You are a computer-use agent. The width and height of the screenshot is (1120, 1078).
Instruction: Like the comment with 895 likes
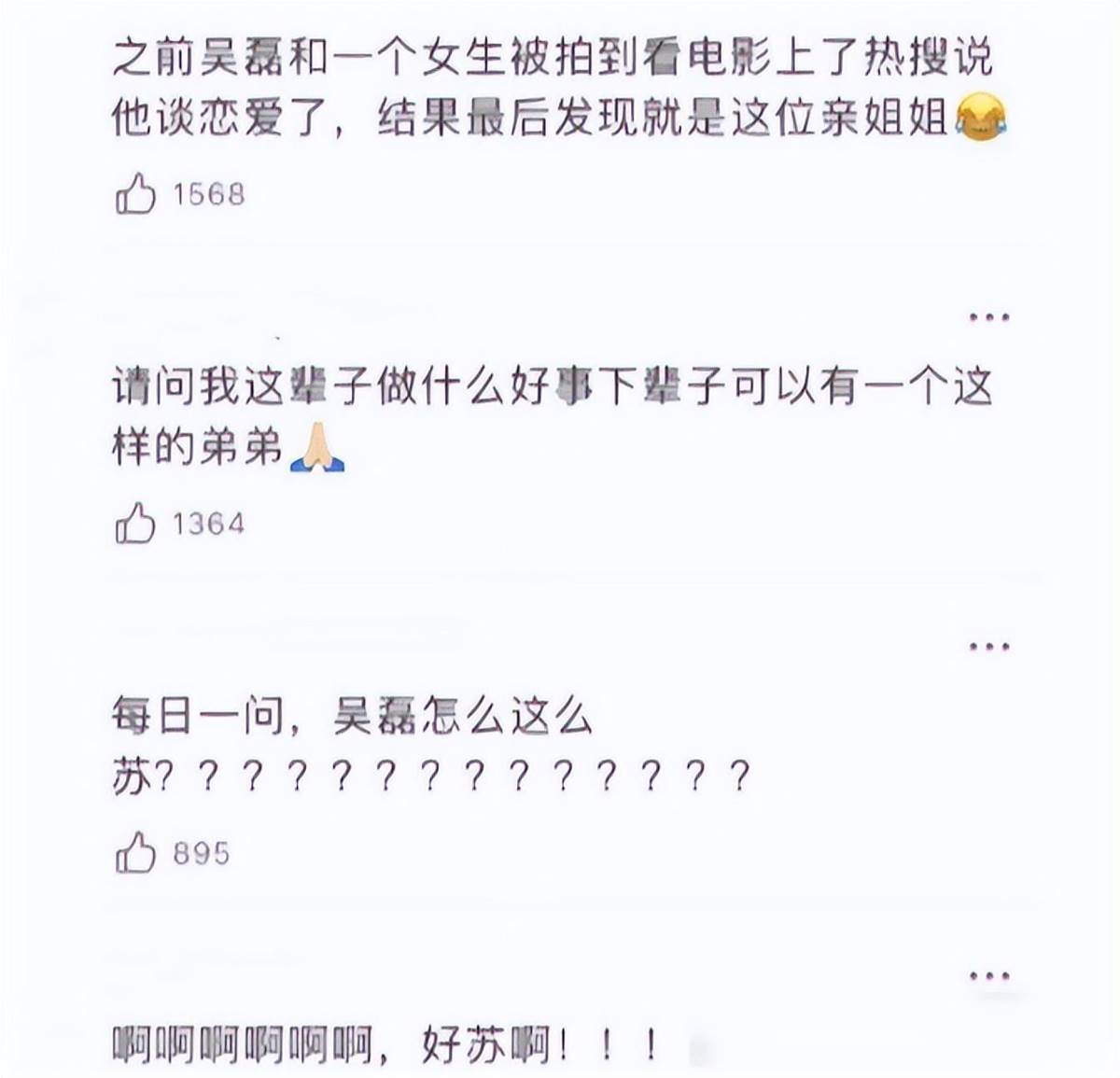(x=136, y=853)
